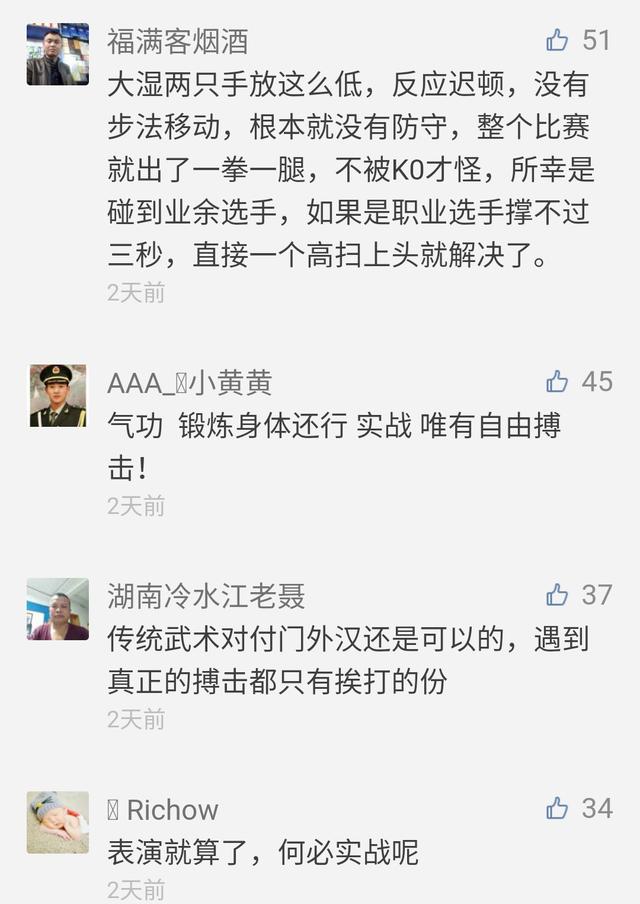This screenshot has height=904, width=640.
Task: Like the comment by AAA_小黄黄
Action: pos(557,381)
